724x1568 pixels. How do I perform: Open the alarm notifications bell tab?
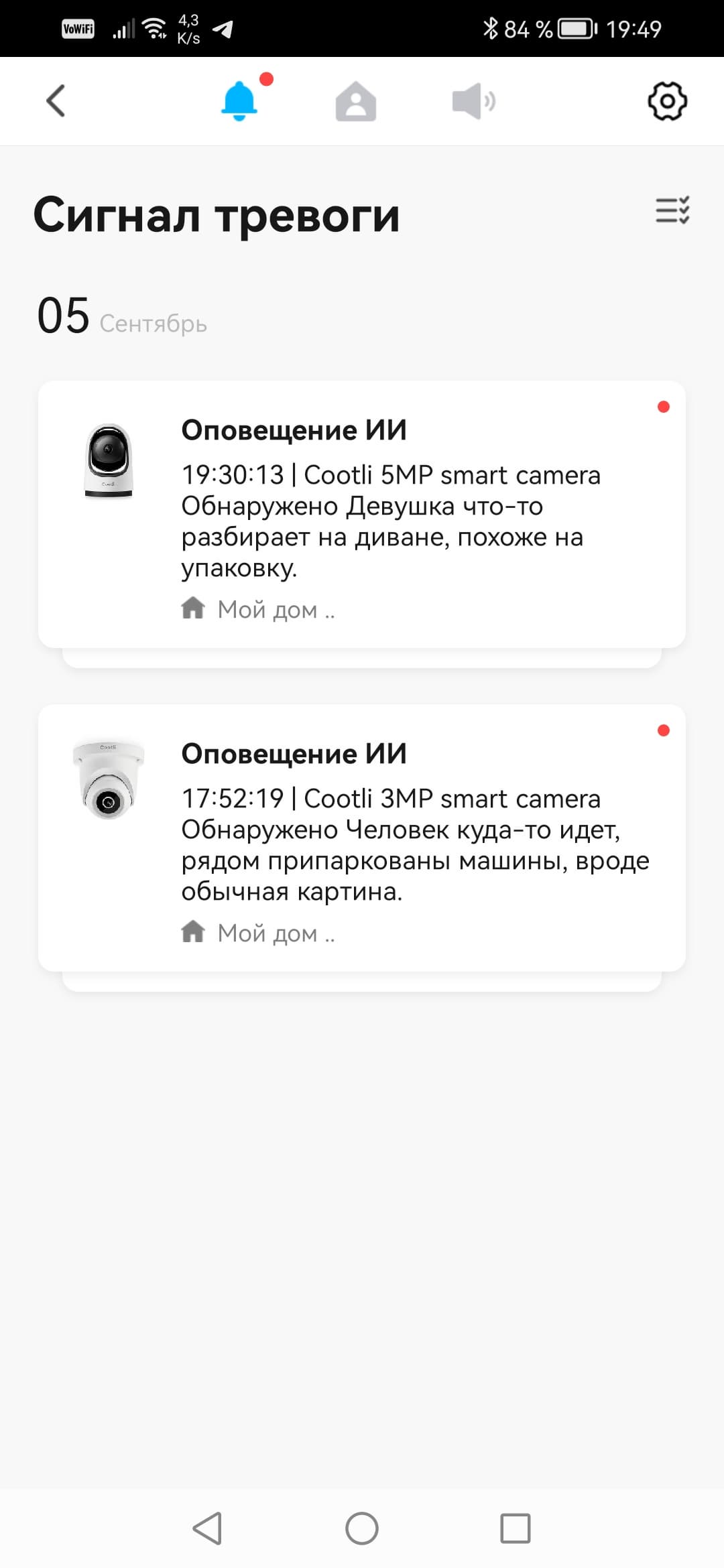(239, 101)
